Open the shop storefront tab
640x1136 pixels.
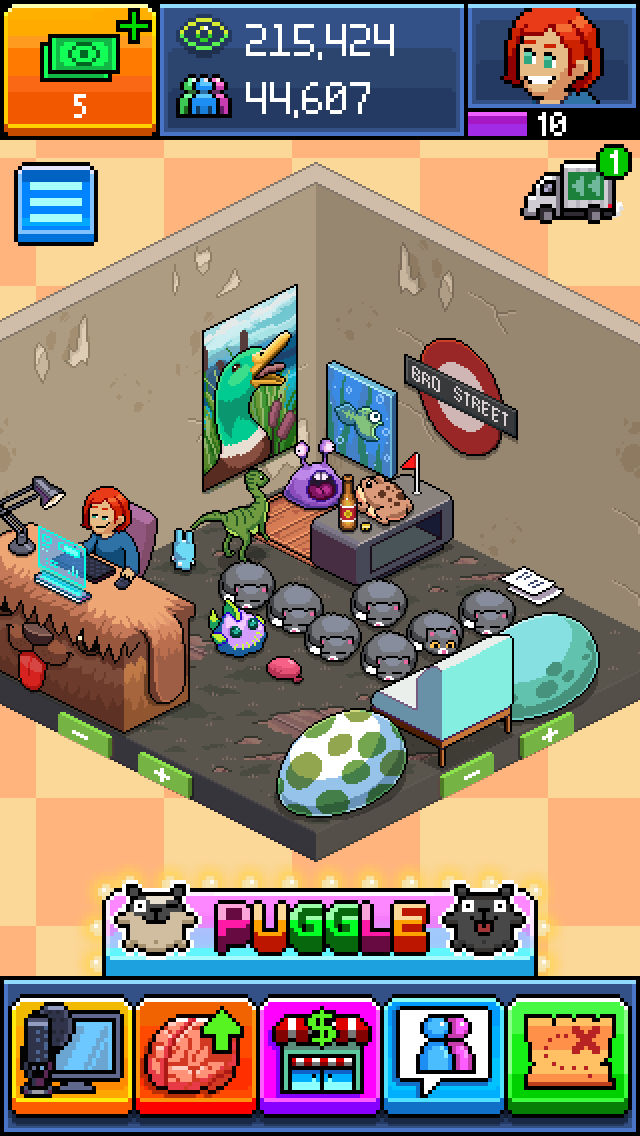click(320, 1059)
